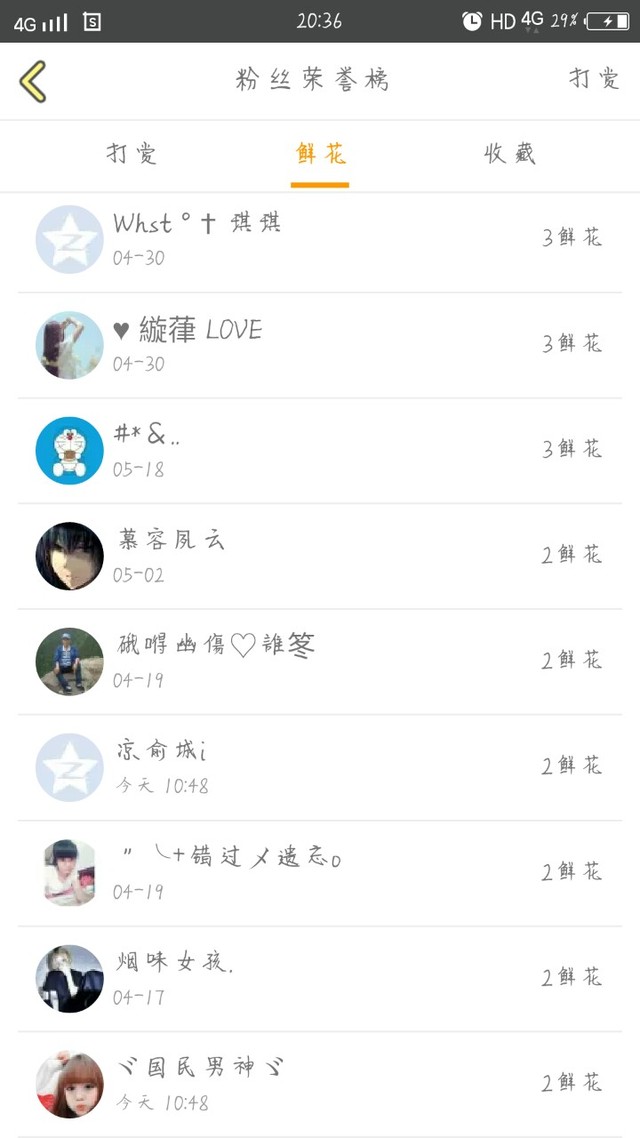Open the fan row dated 04-19 with ♡

tap(320, 661)
